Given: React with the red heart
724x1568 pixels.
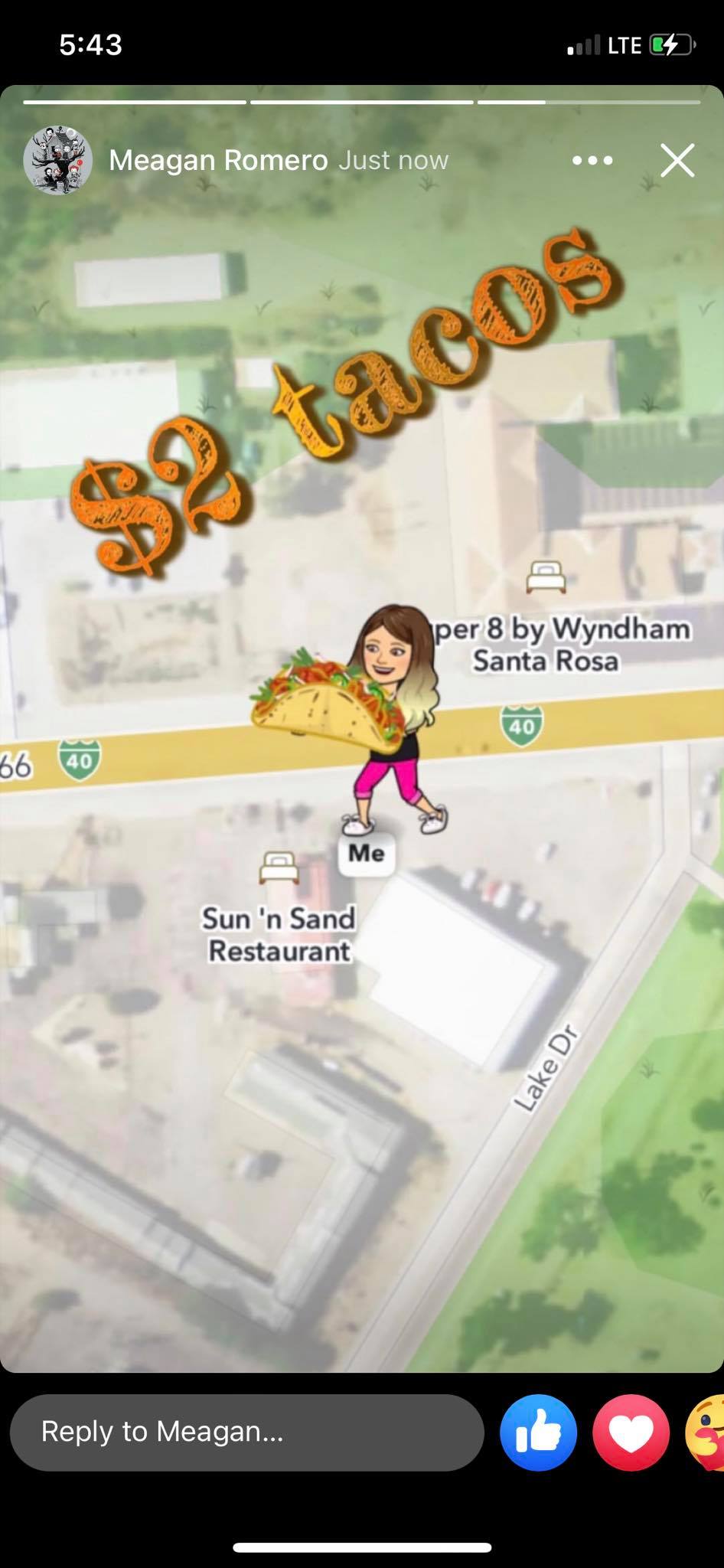Looking at the screenshot, I should tap(631, 1432).
